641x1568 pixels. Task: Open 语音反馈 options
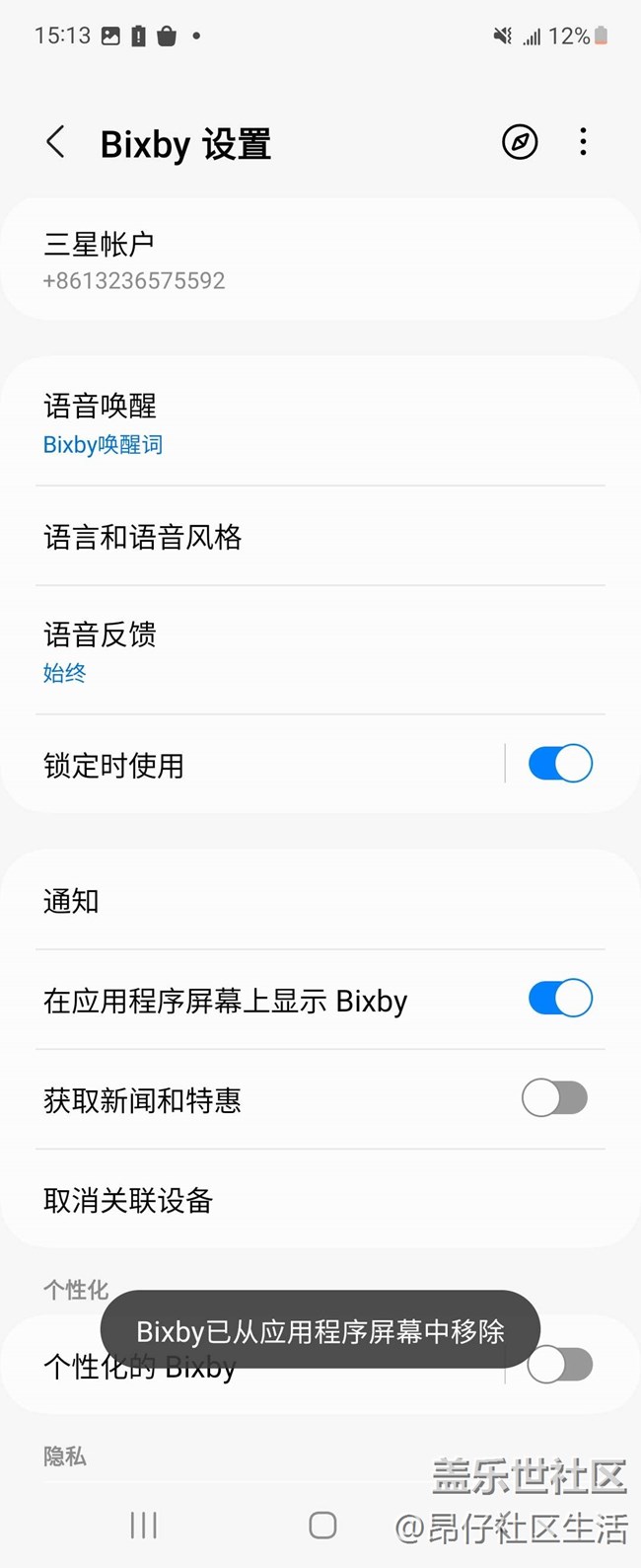coord(320,651)
